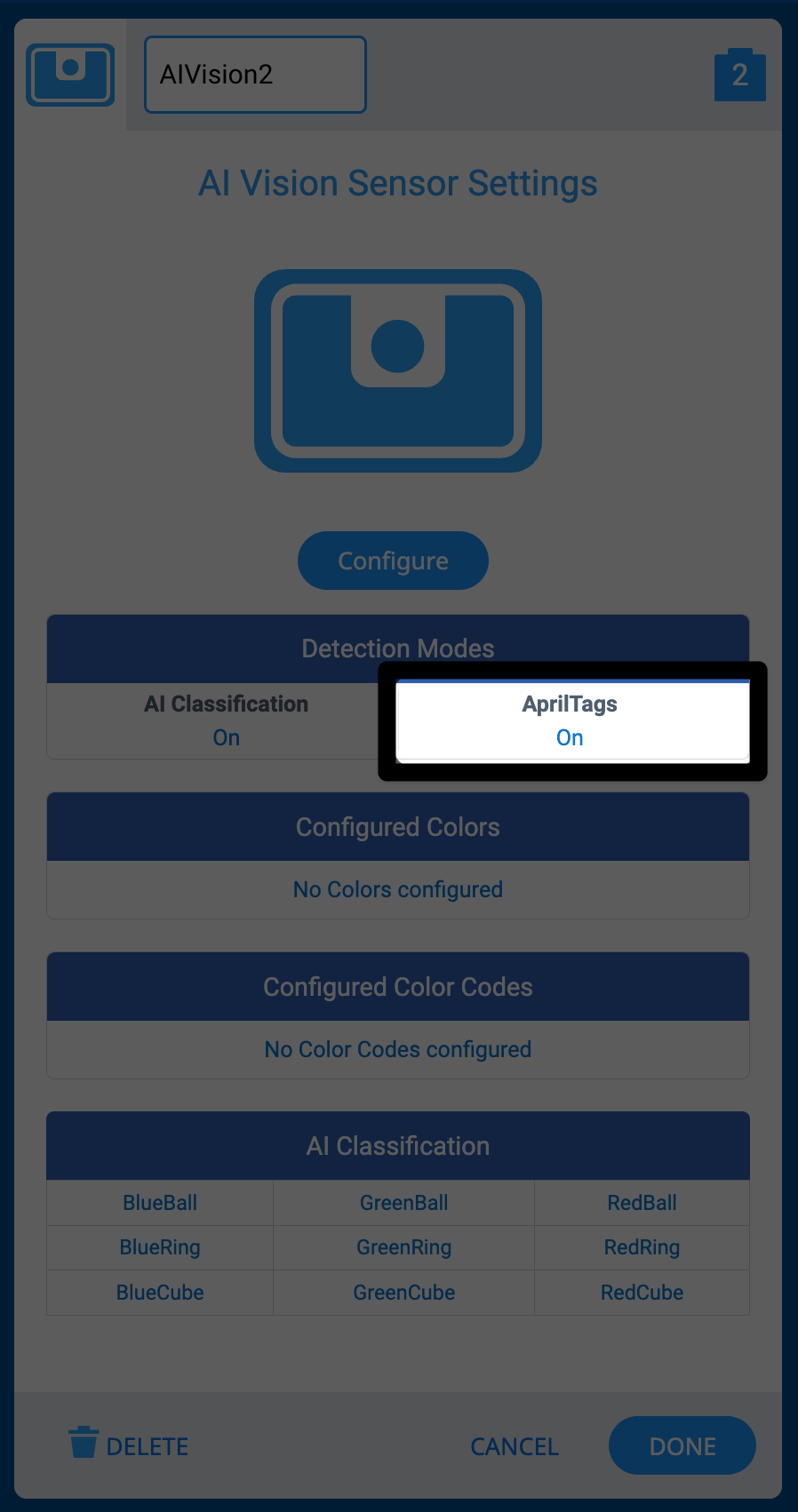Toggle the AprilTags detection mode
Image resolution: width=798 pixels, height=1512 pixels.
(571, 720)
